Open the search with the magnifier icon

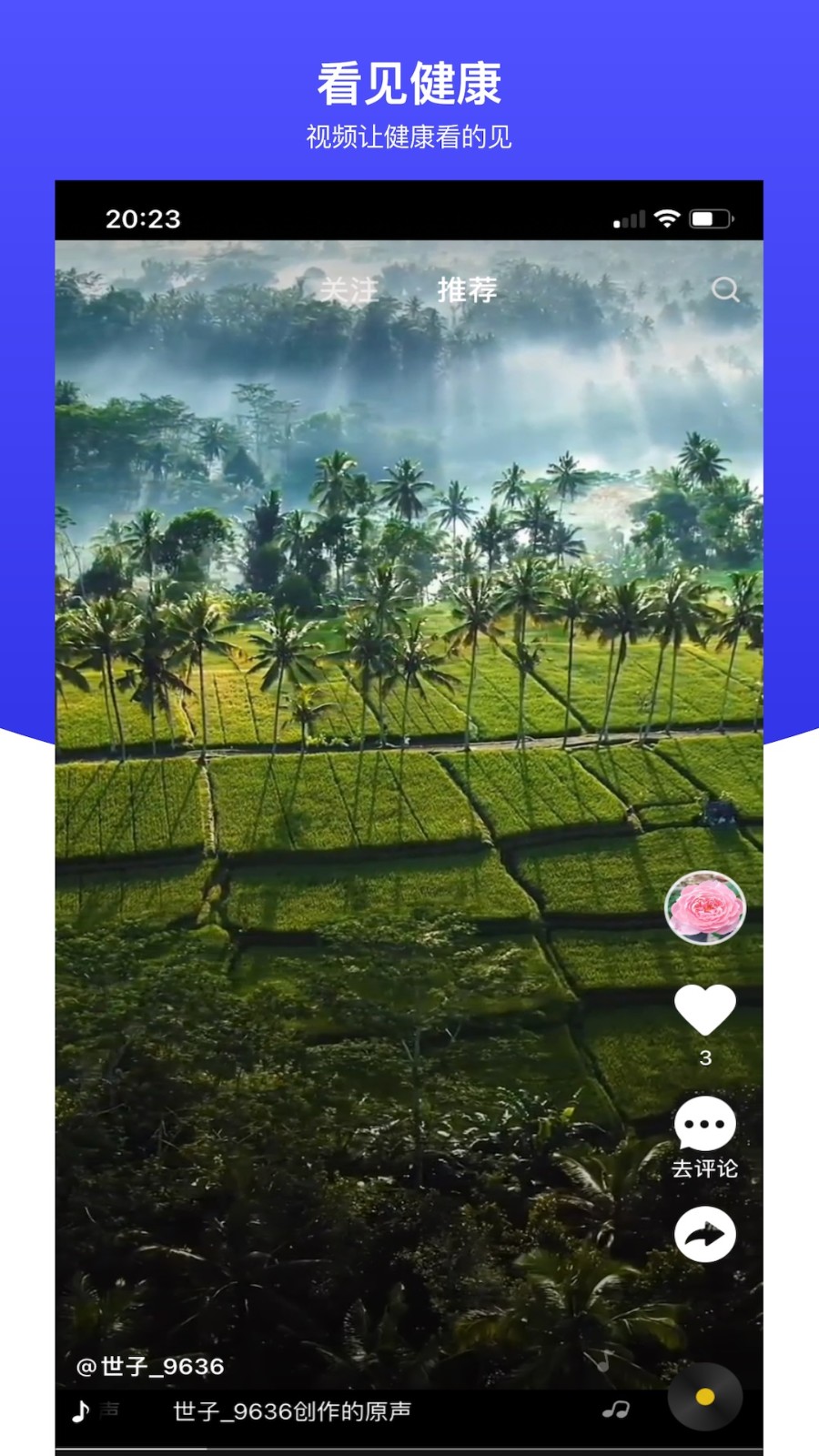point(725,292)
